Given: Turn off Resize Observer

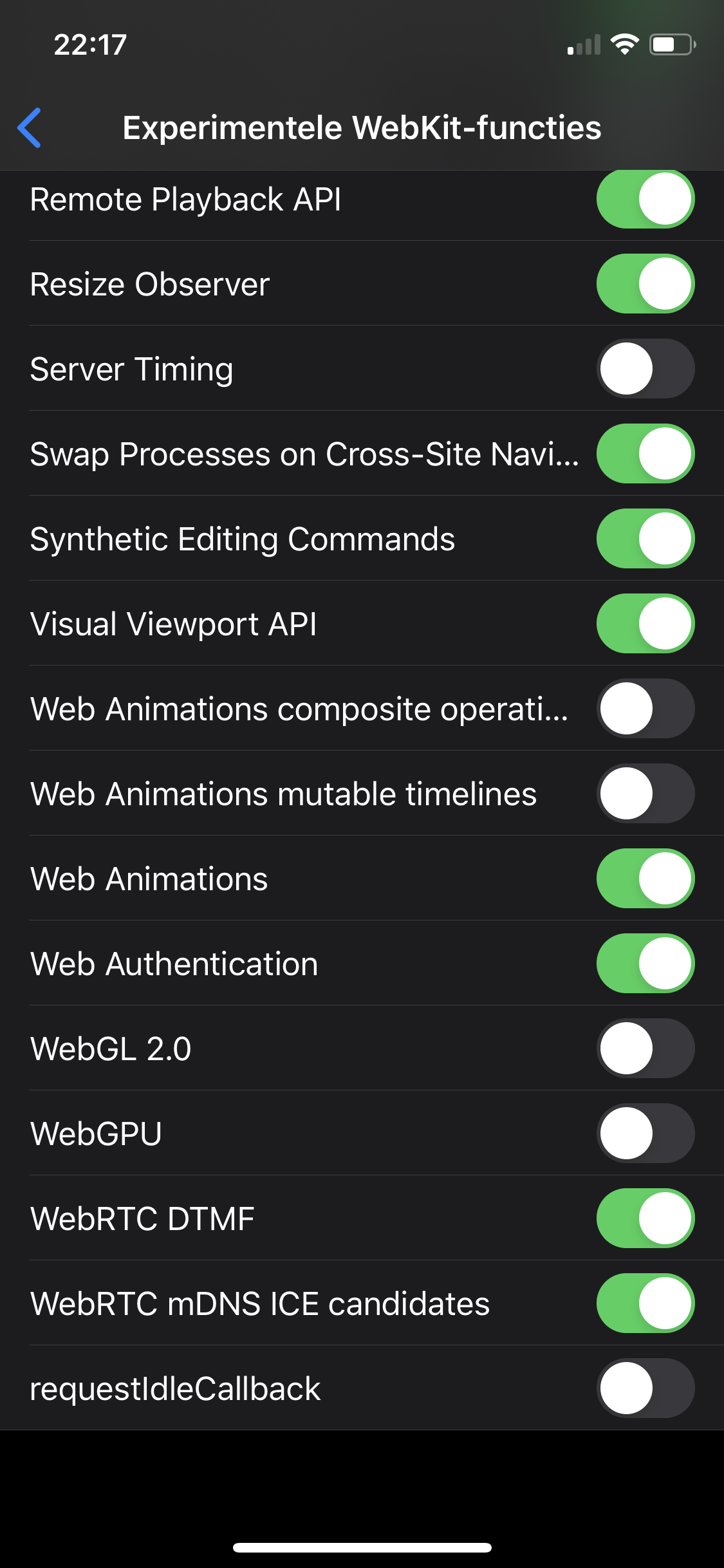Looking at the screenshot, I should (x=645, y=284).
